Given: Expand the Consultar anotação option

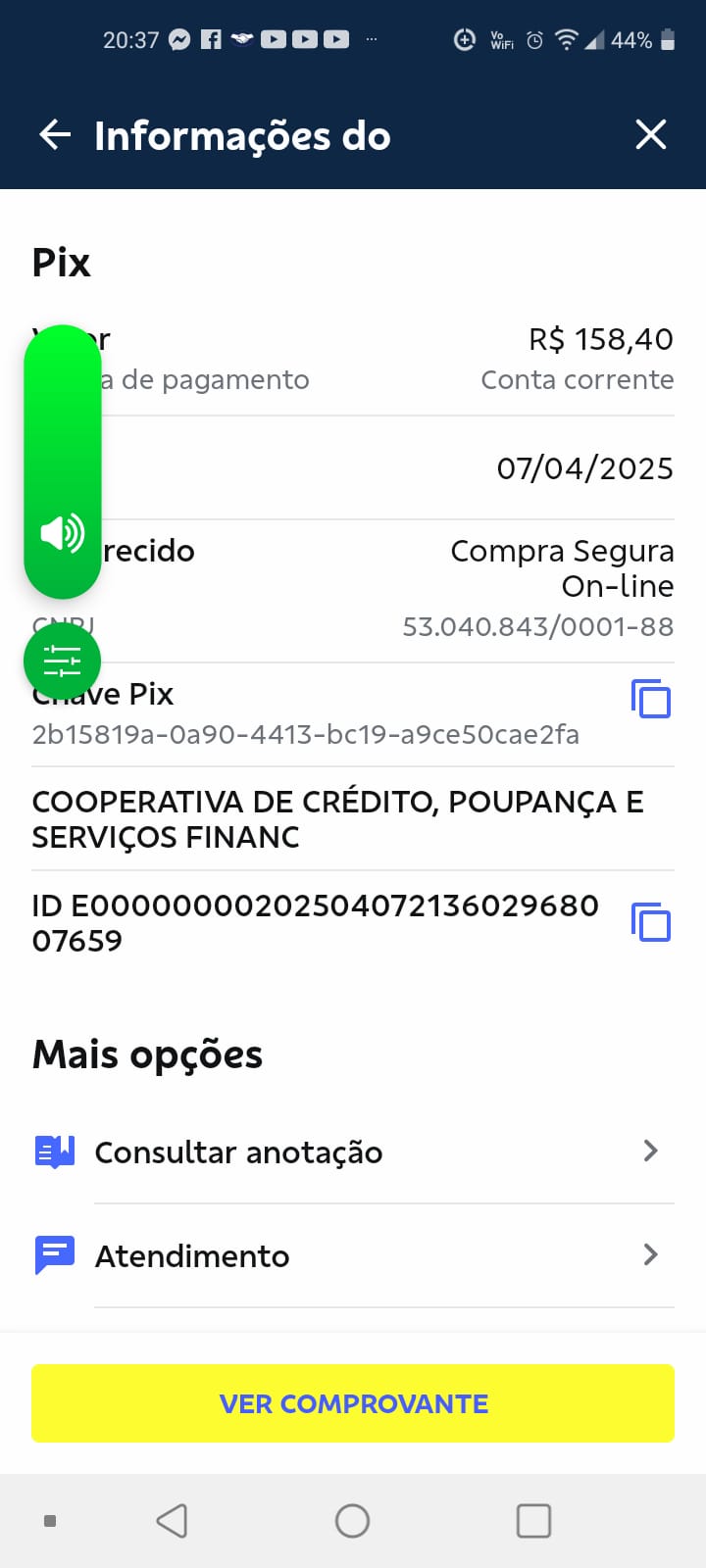Looking at the screenshot, I should 650,1151.
